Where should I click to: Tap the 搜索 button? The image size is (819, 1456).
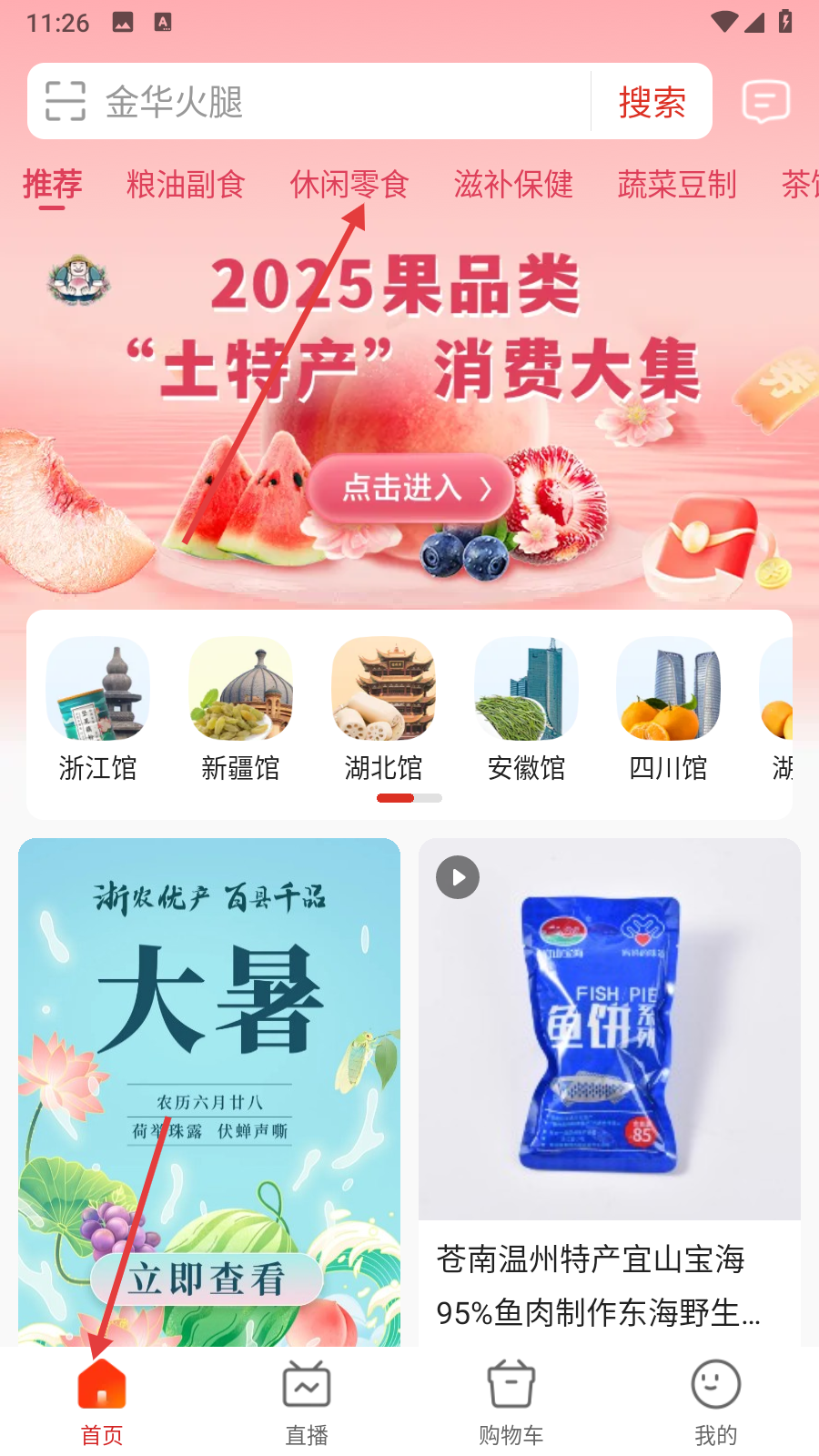tap(652, 102)
